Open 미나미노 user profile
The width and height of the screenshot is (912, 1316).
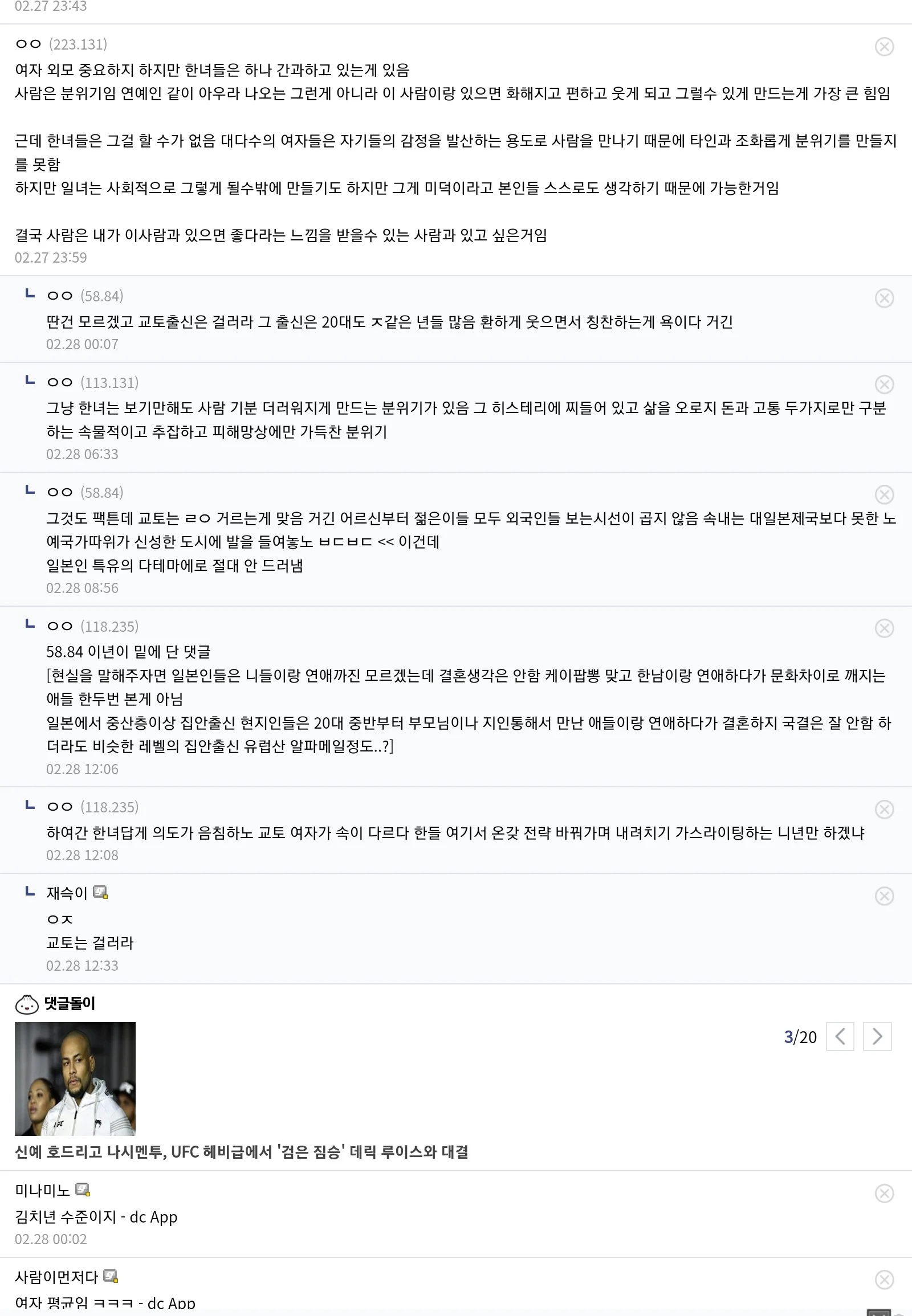coord(42,1191)
